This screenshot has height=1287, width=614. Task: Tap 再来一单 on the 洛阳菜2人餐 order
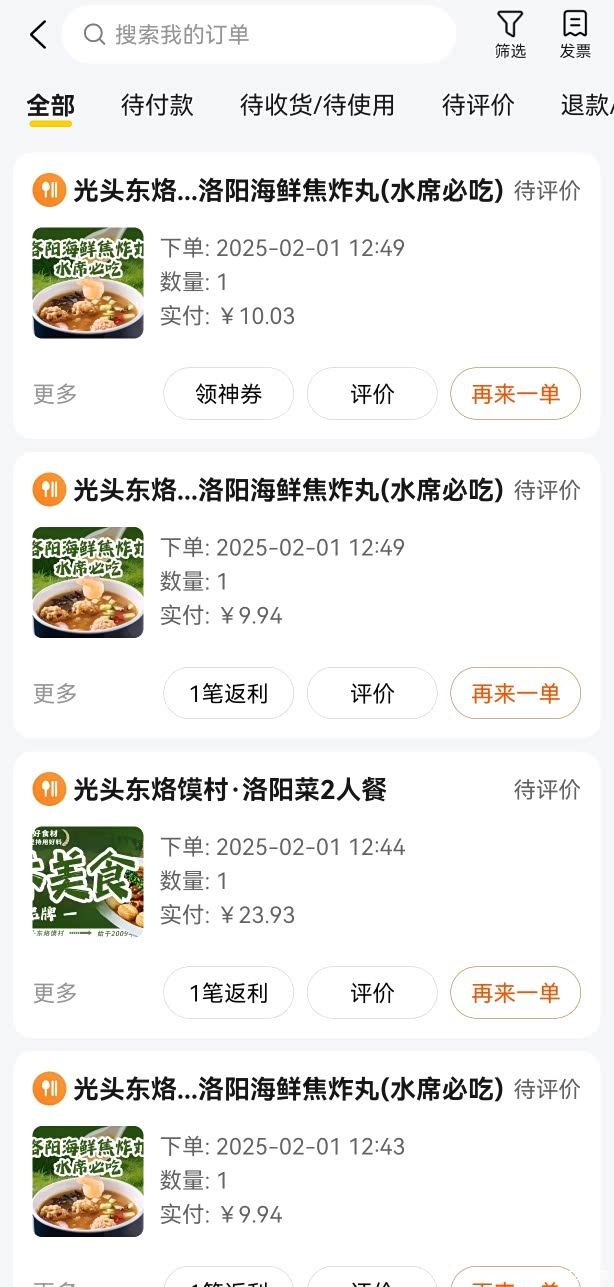(x=515, y=993)
